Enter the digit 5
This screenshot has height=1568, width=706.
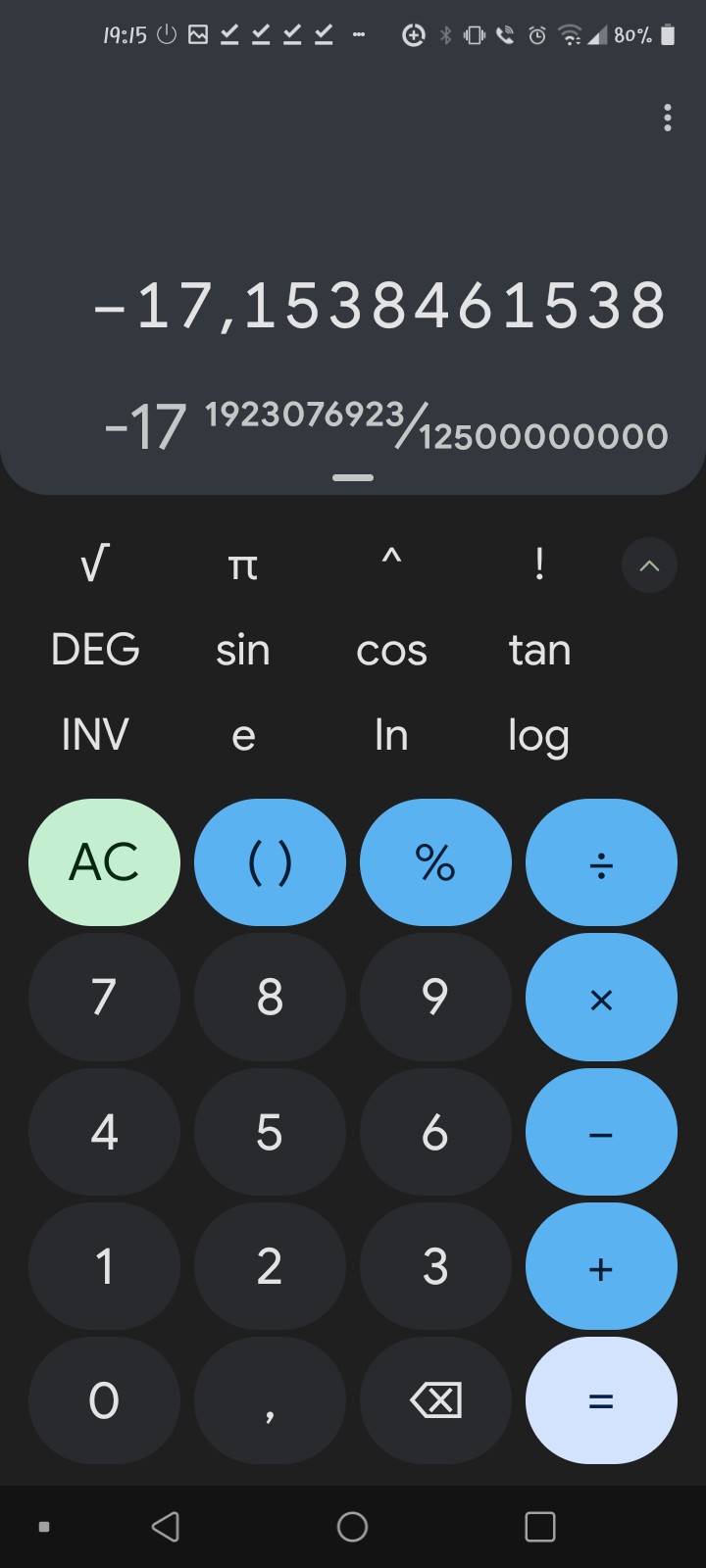(x=270, y=1133)
